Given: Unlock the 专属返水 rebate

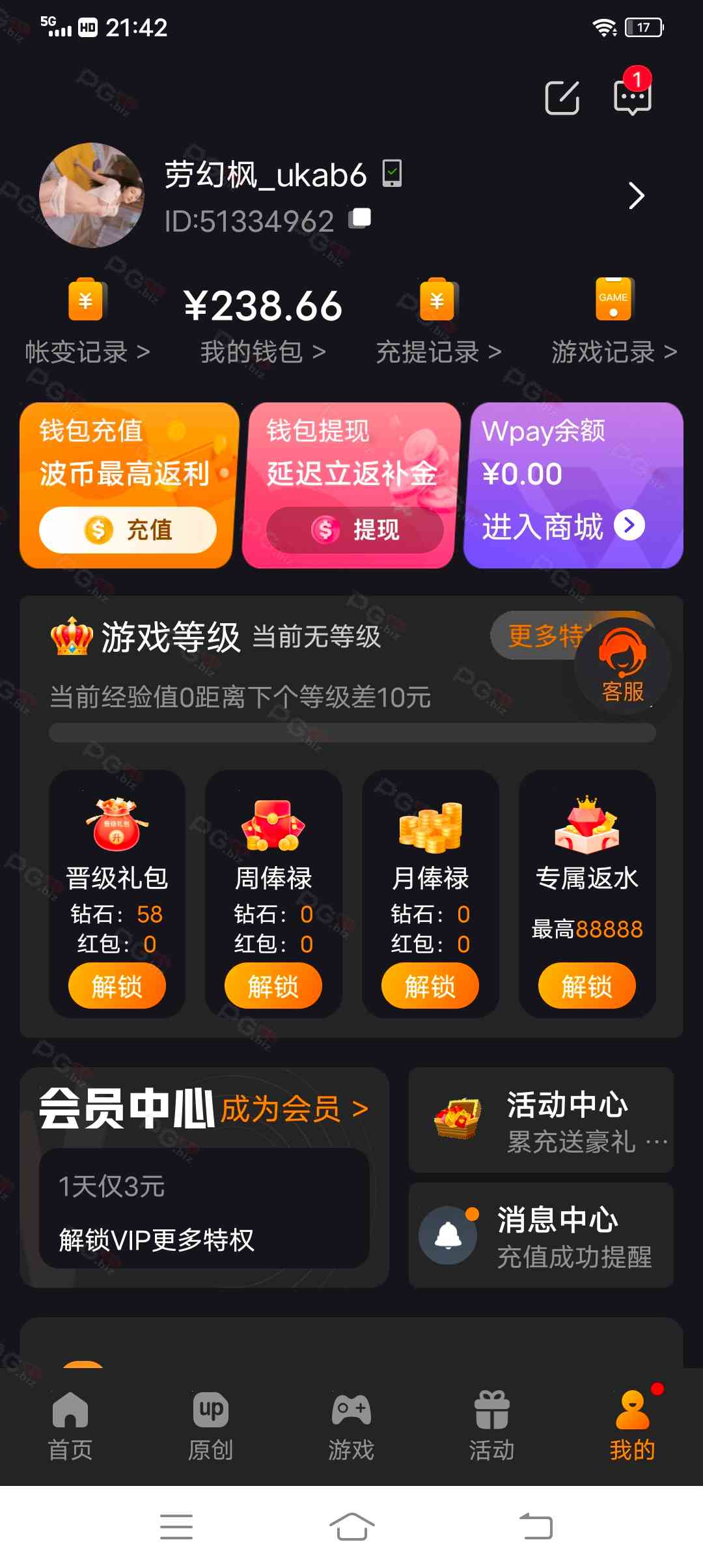Looking at the screenshot, I should point(587,986).
